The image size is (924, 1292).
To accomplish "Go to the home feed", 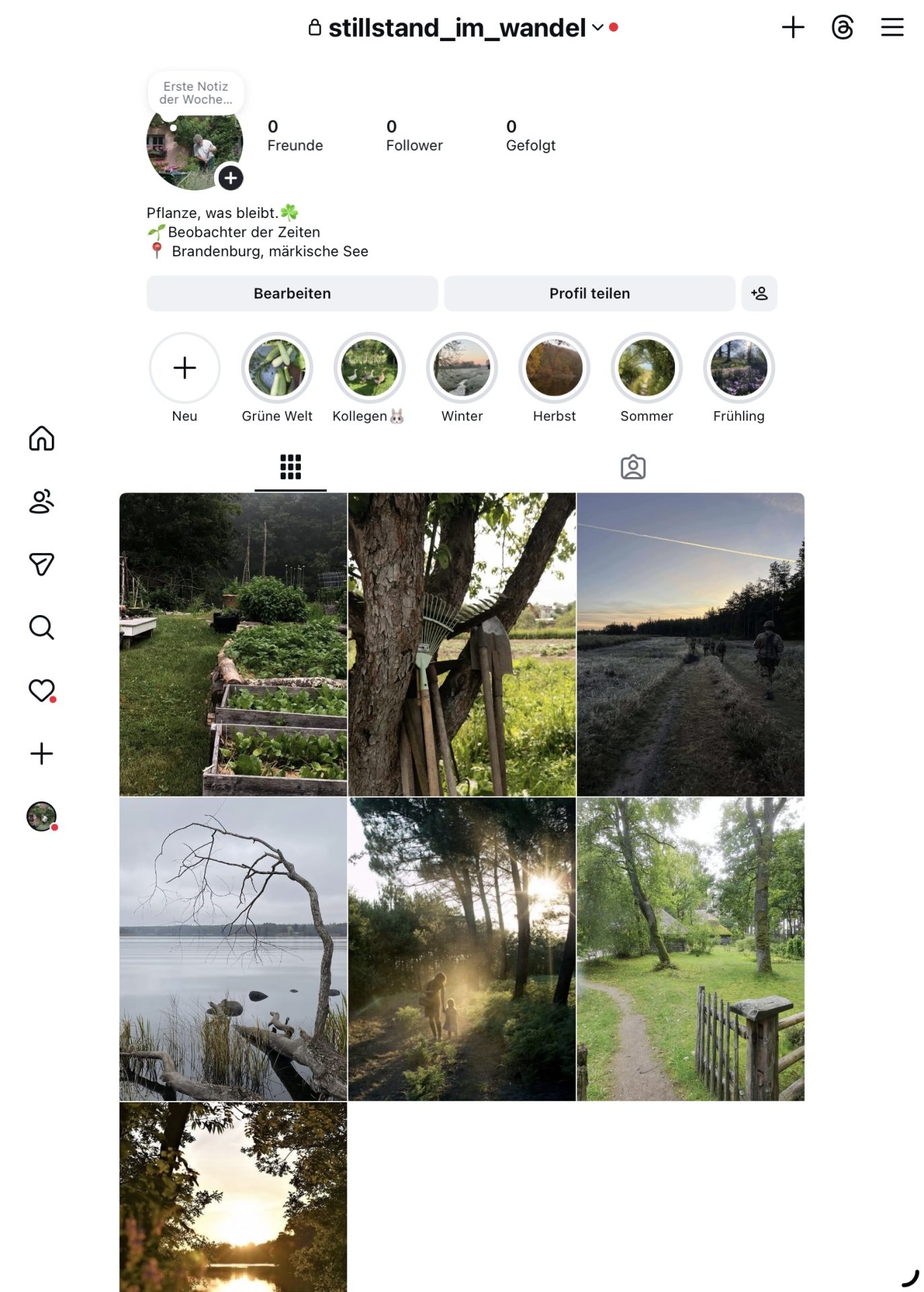I will point(42,439).
